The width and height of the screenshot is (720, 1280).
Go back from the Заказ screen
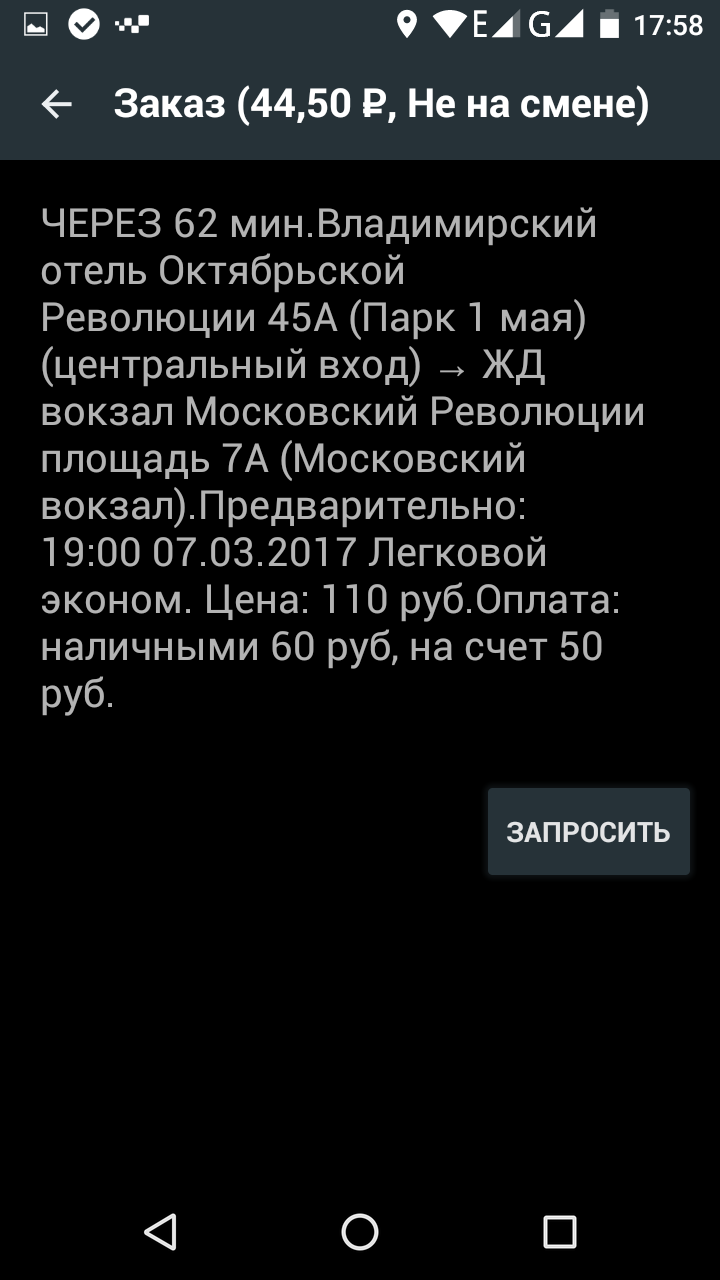[57, 104]
